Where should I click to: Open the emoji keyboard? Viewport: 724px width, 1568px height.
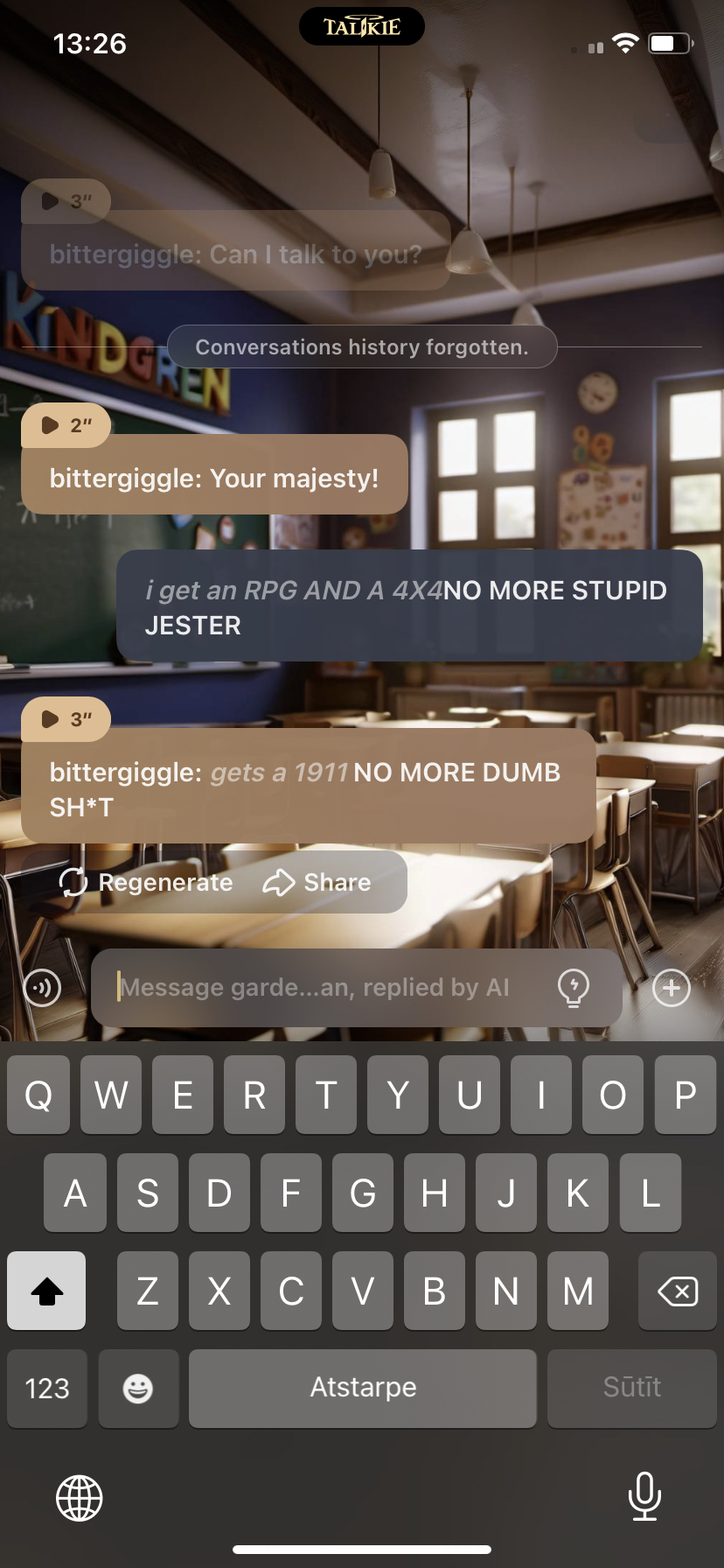pyautogui.click(x=138, y=1388)
